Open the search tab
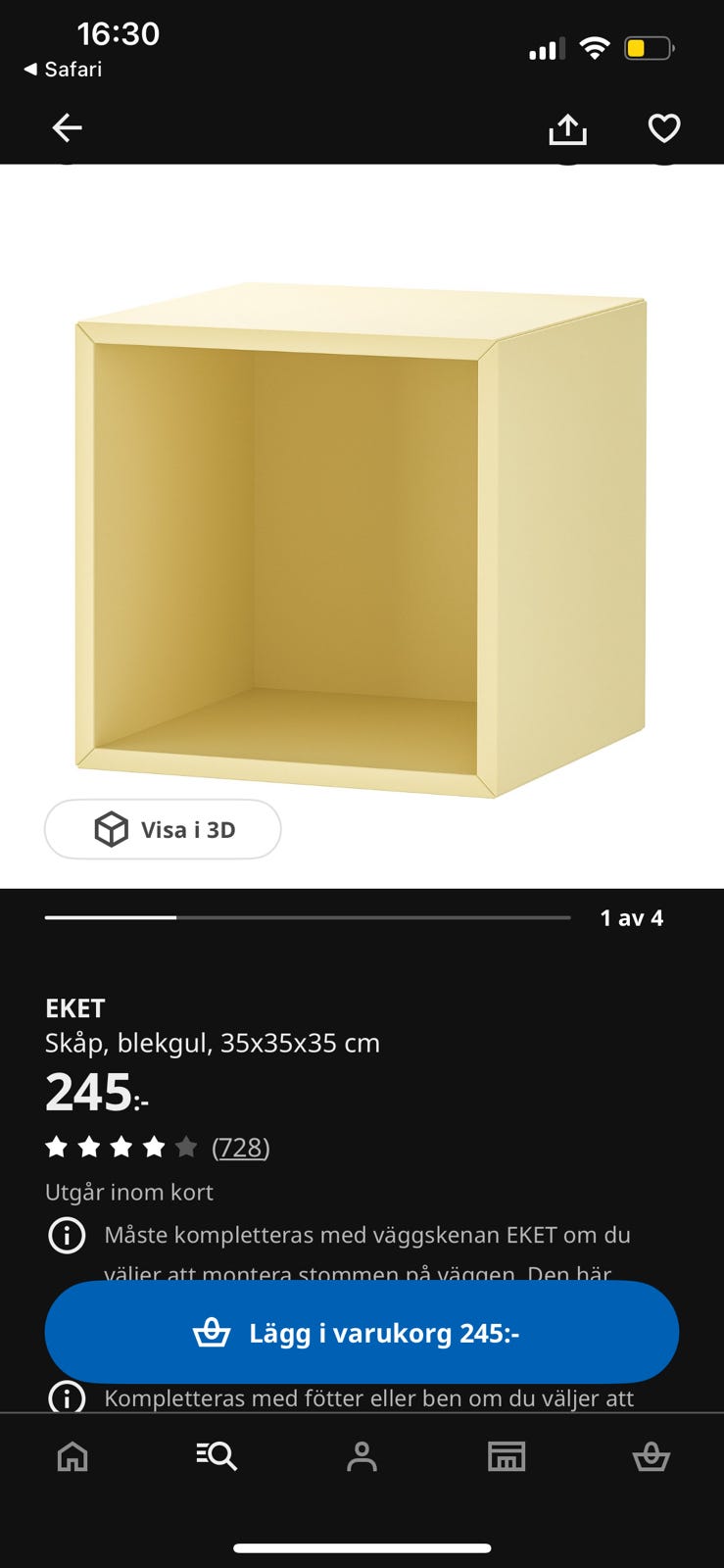Image resolution: width=724 pixels, height=1568 pixels. pos(217,1456)
